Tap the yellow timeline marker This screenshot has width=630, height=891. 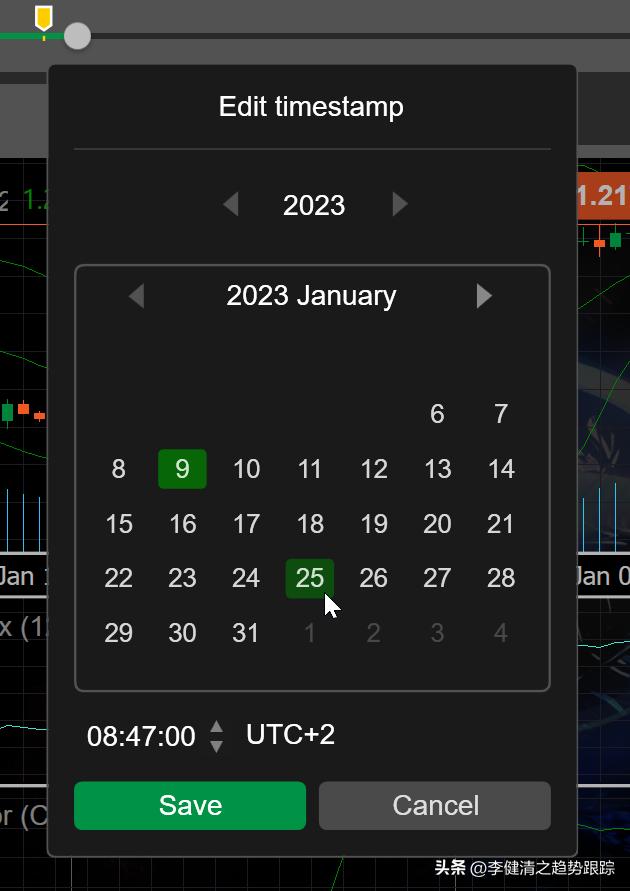click(x=44, y=18)
